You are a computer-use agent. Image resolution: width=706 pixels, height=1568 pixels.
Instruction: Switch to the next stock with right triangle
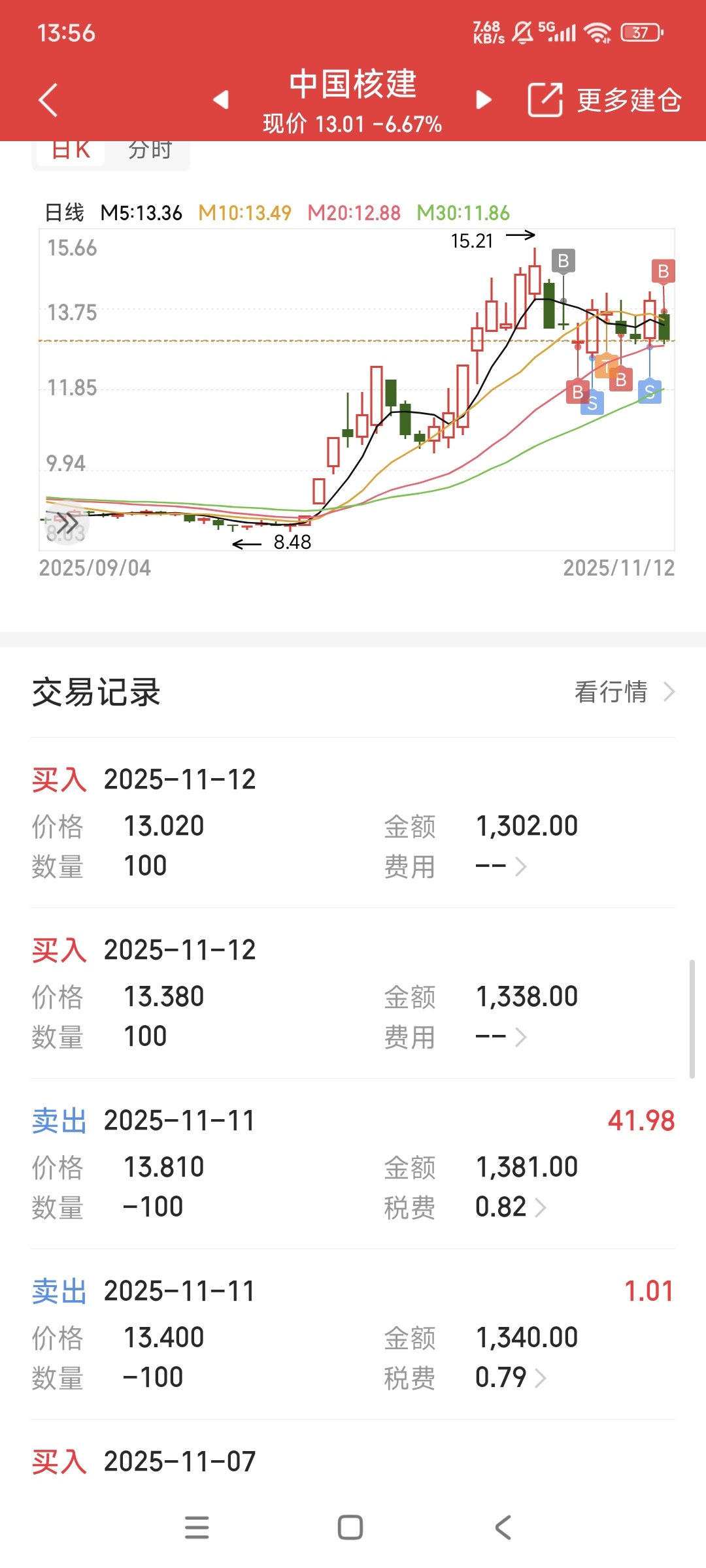484,99
